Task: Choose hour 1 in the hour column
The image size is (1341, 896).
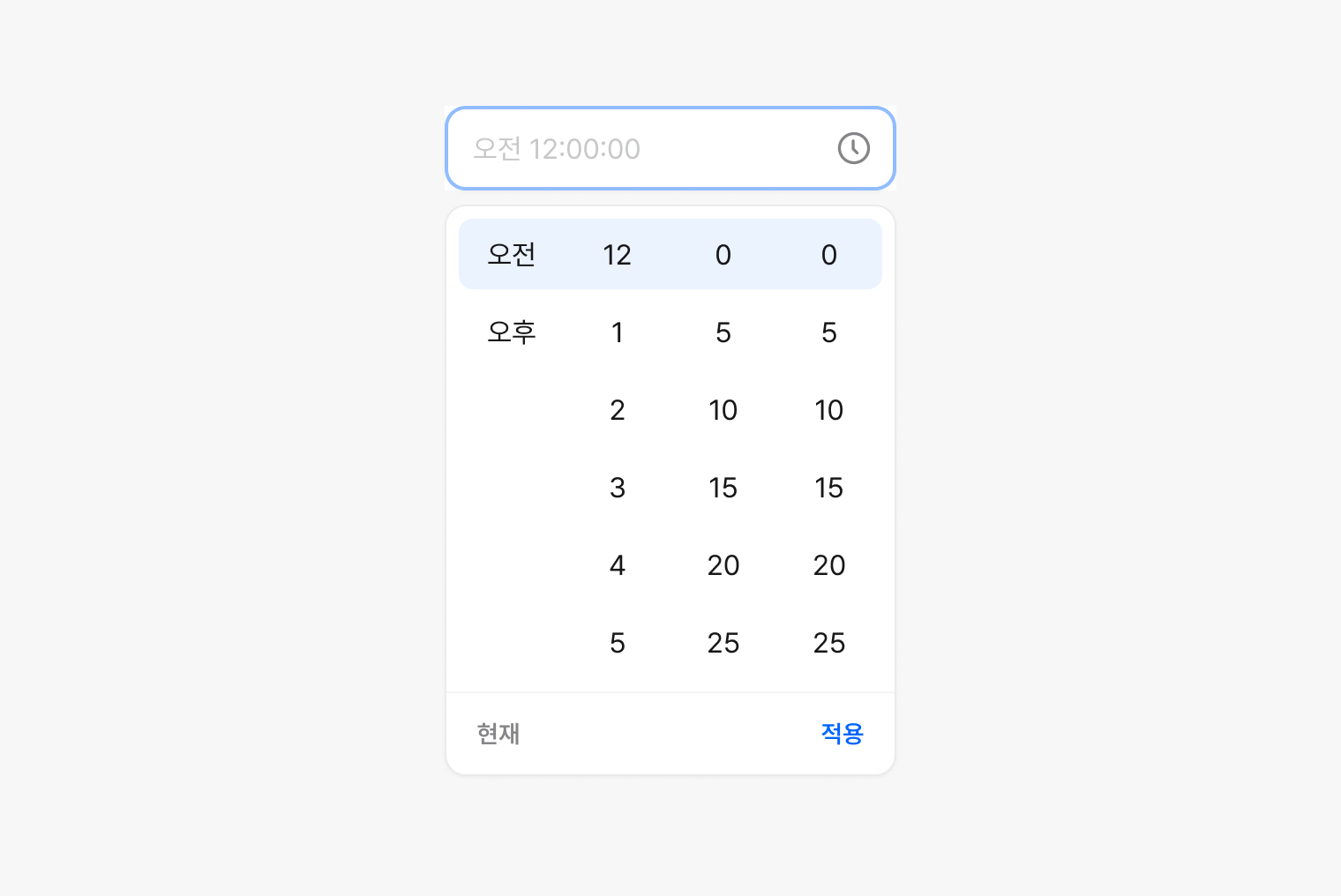Action: tap(618, 332)
